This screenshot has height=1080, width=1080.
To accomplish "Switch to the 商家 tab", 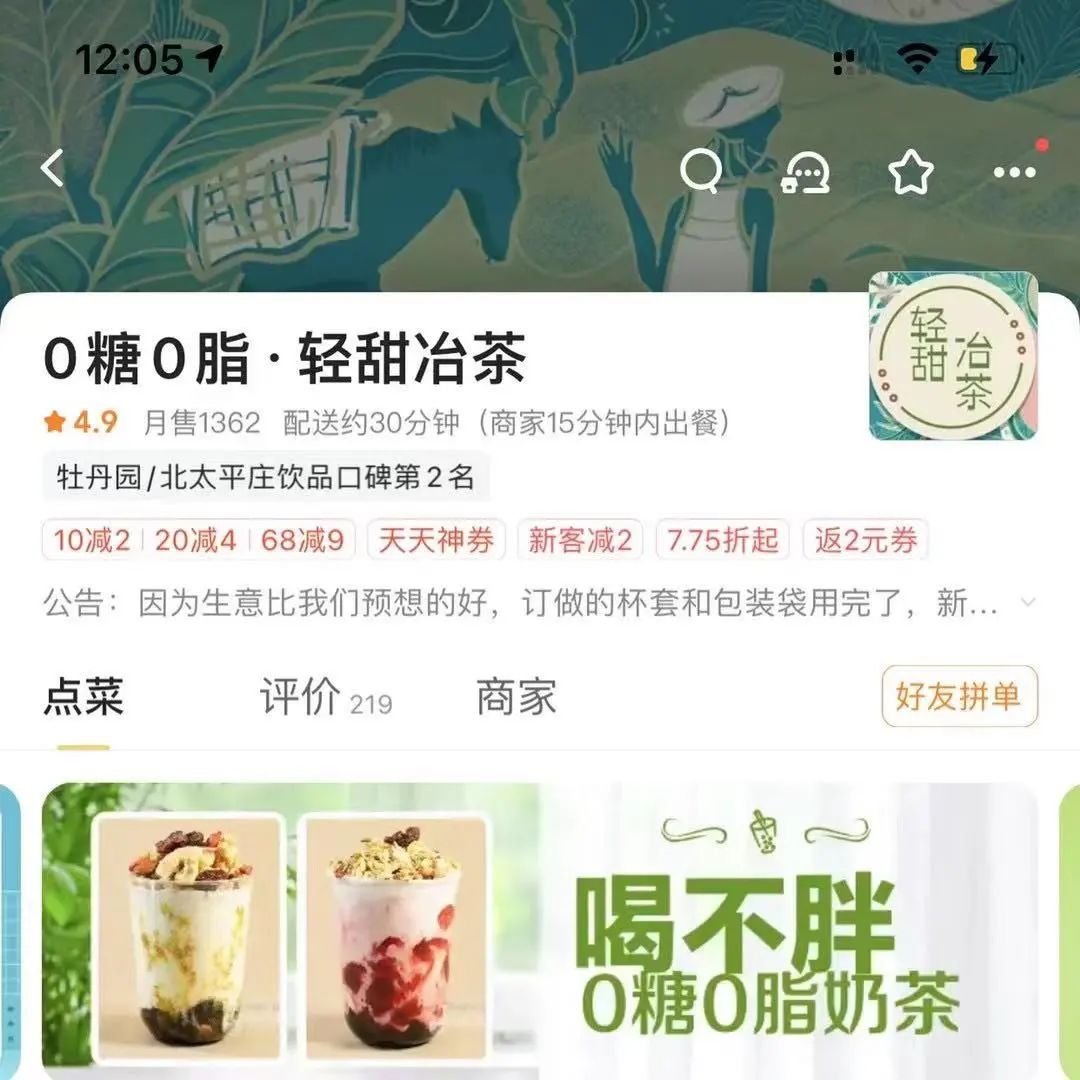I will click(516, 697).
